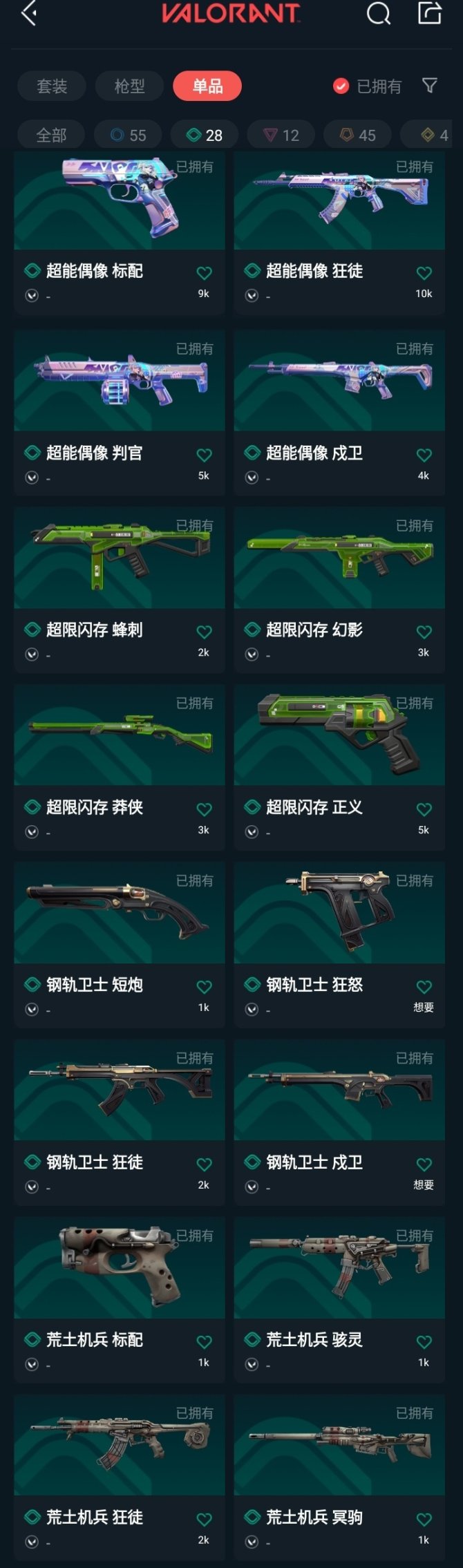Switch to the 枪型 tab
The width and height of the screenshot is (463, 1568).
(129, 86)
